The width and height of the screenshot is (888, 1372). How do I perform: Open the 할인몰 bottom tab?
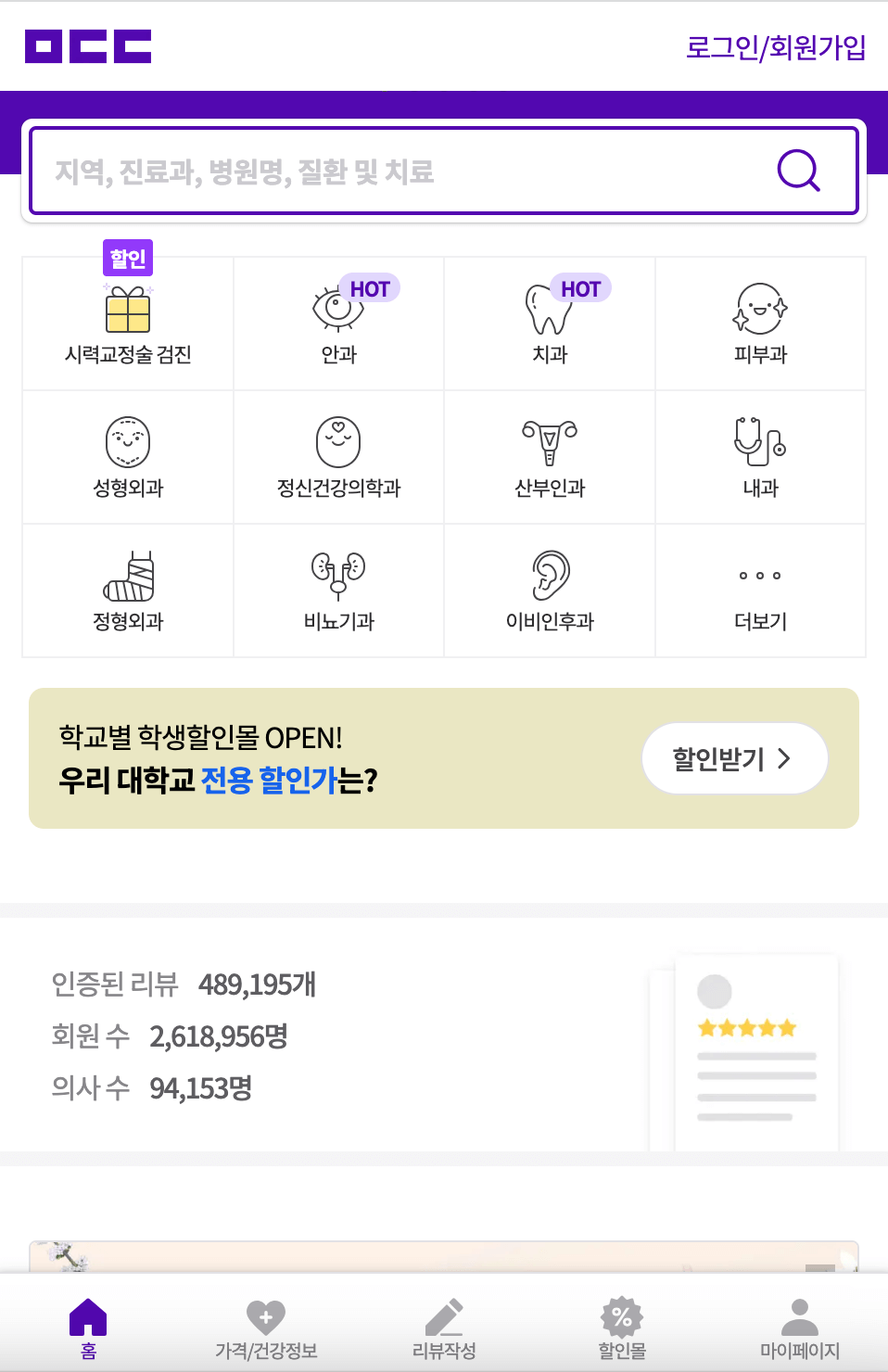click(621, 1328)
